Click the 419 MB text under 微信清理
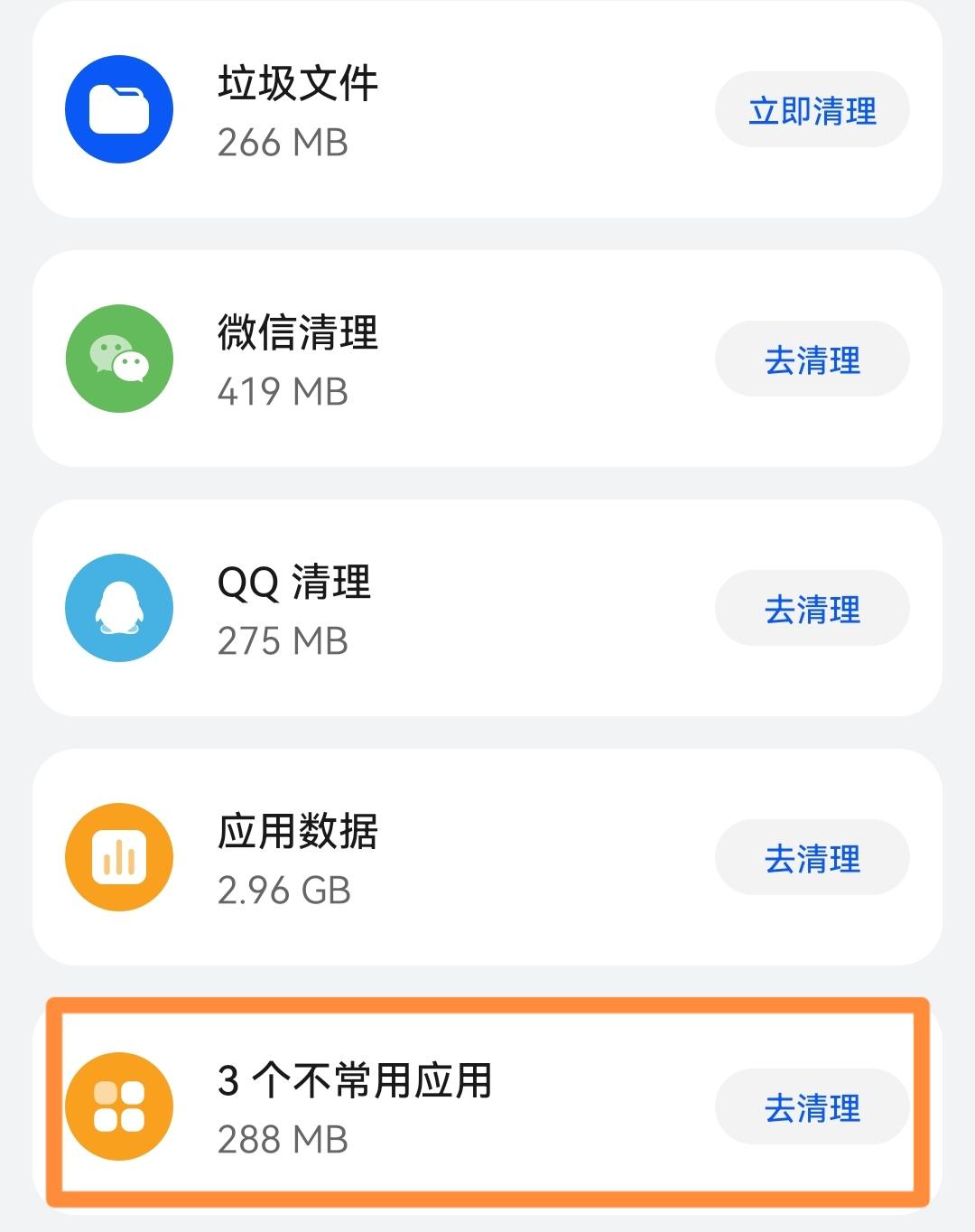The height and width of the screenshot is (1232, 975). [283, 392]
